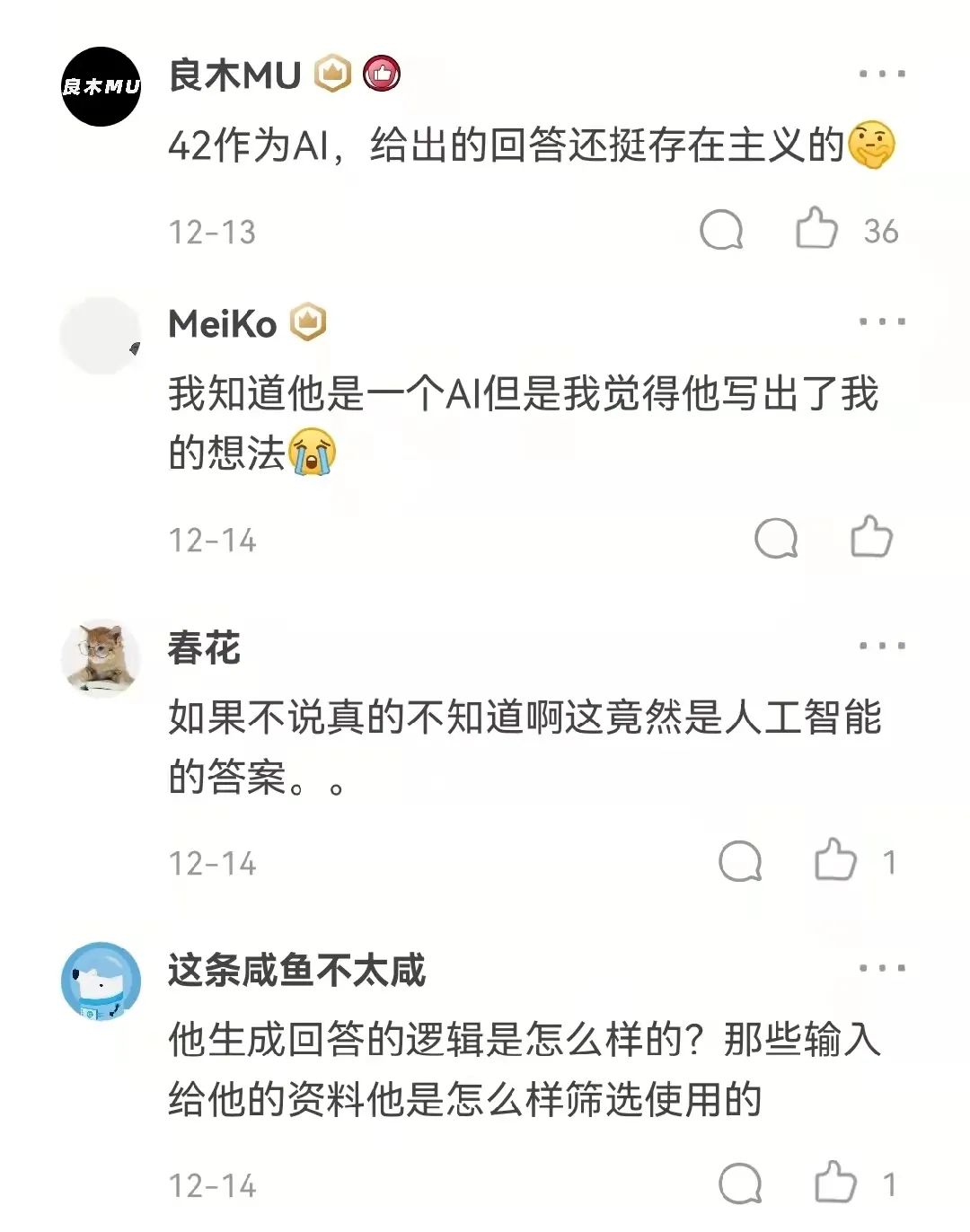Viewport: 970px width, 1232px height.
Task: Reply to 良木MU's comment
Action: [x=721, y=230]
